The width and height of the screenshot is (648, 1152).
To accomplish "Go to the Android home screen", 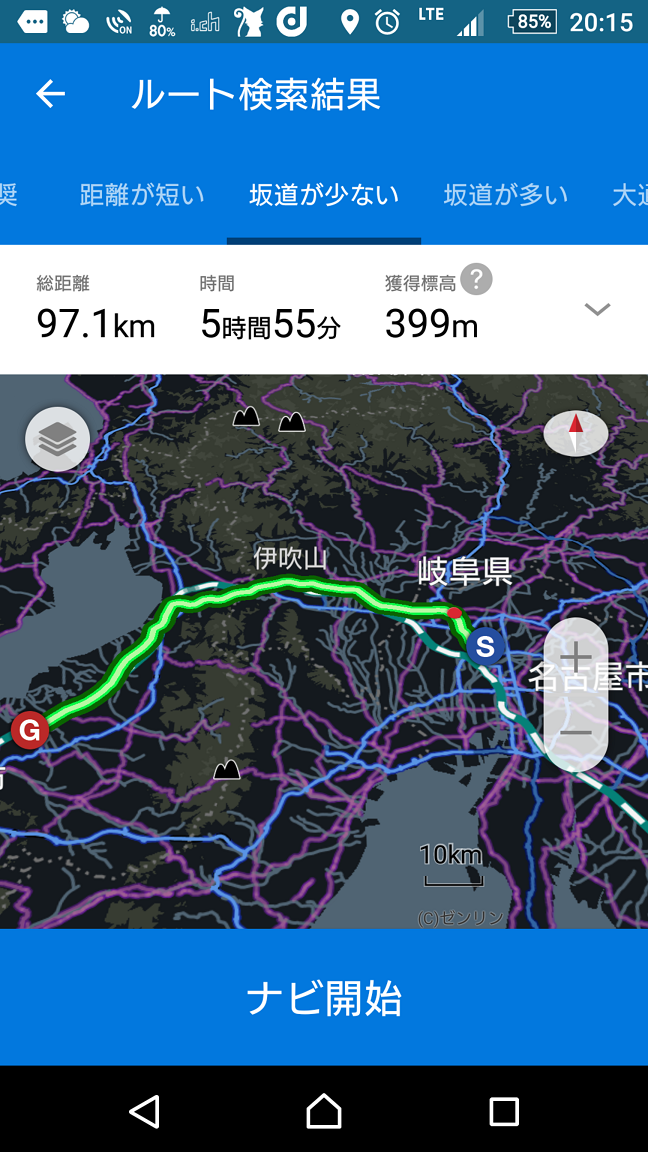I will coord(324,1111).
